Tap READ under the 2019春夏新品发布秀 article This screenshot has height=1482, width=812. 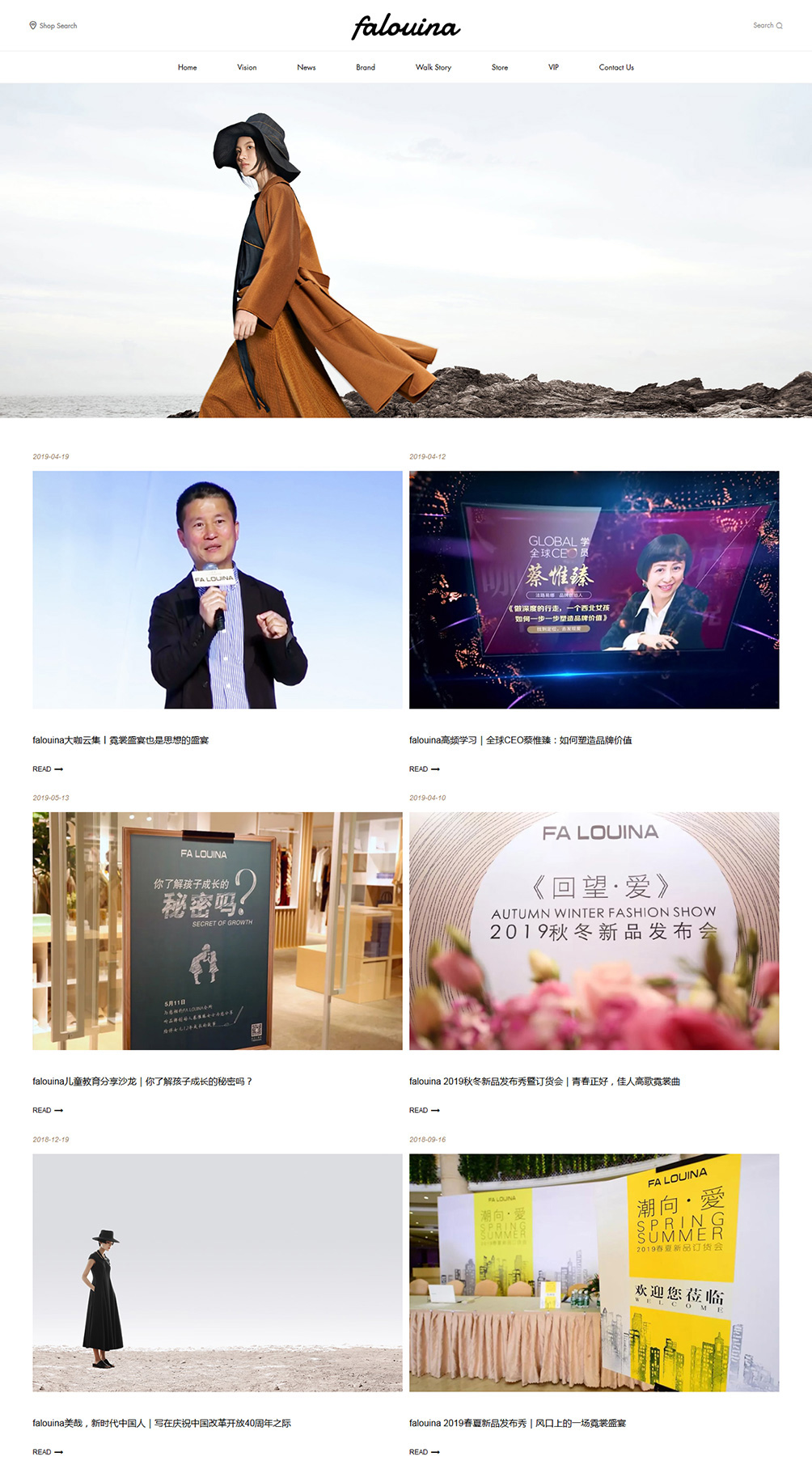tap(425, 1452)
